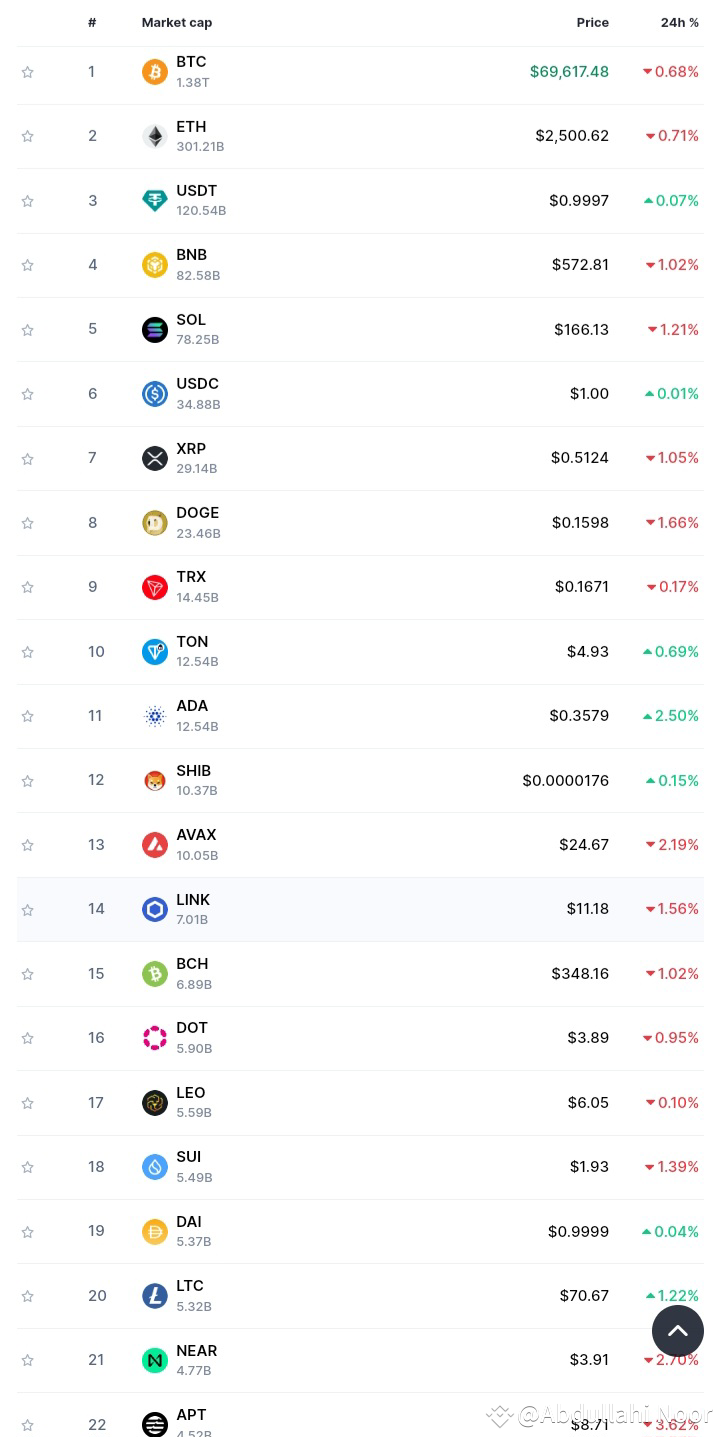720x1437 pixels.
Task: Sort by the Market cap column header
Action: tap(177, 22)
